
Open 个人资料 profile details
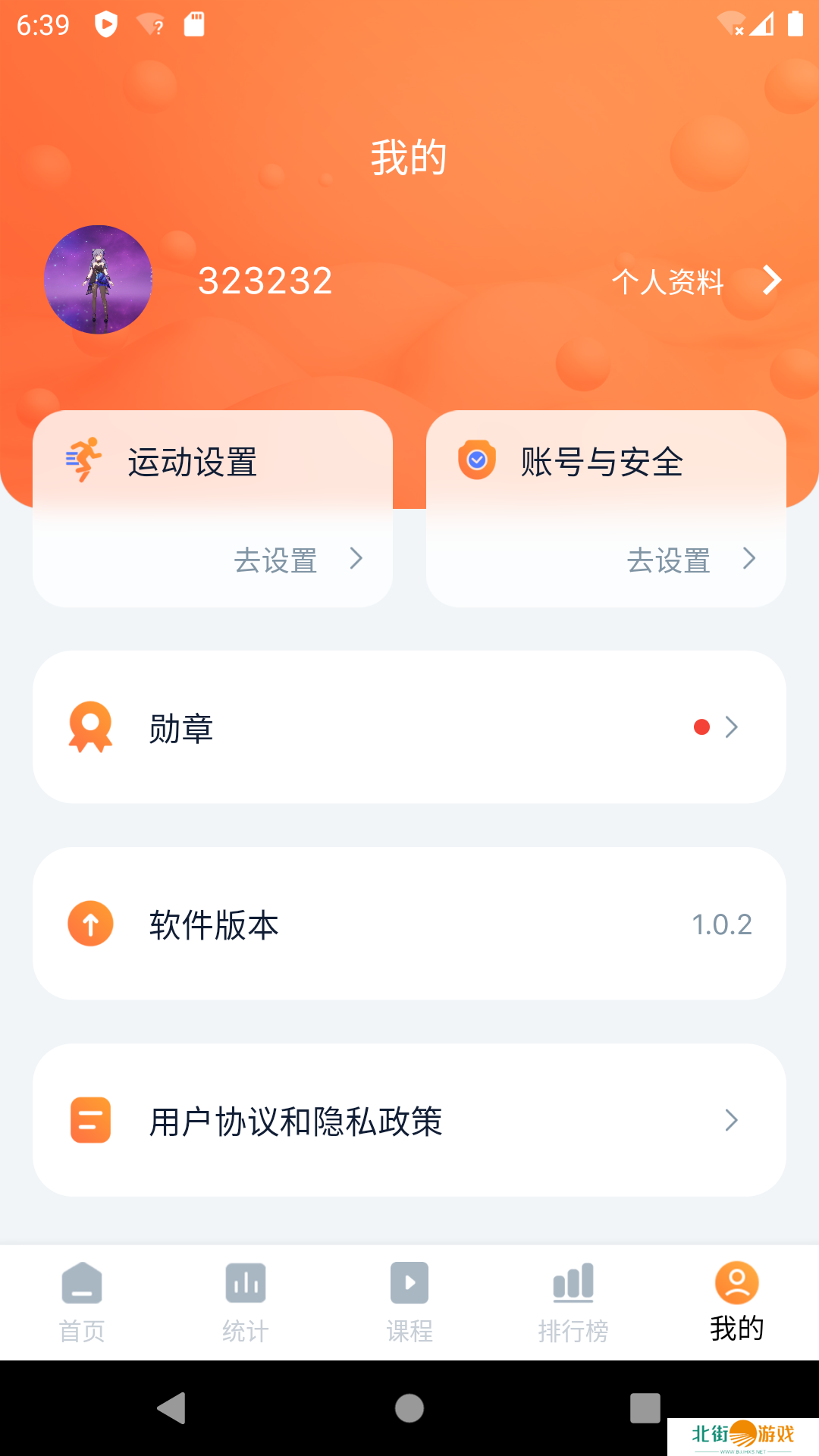coord(695,281)
